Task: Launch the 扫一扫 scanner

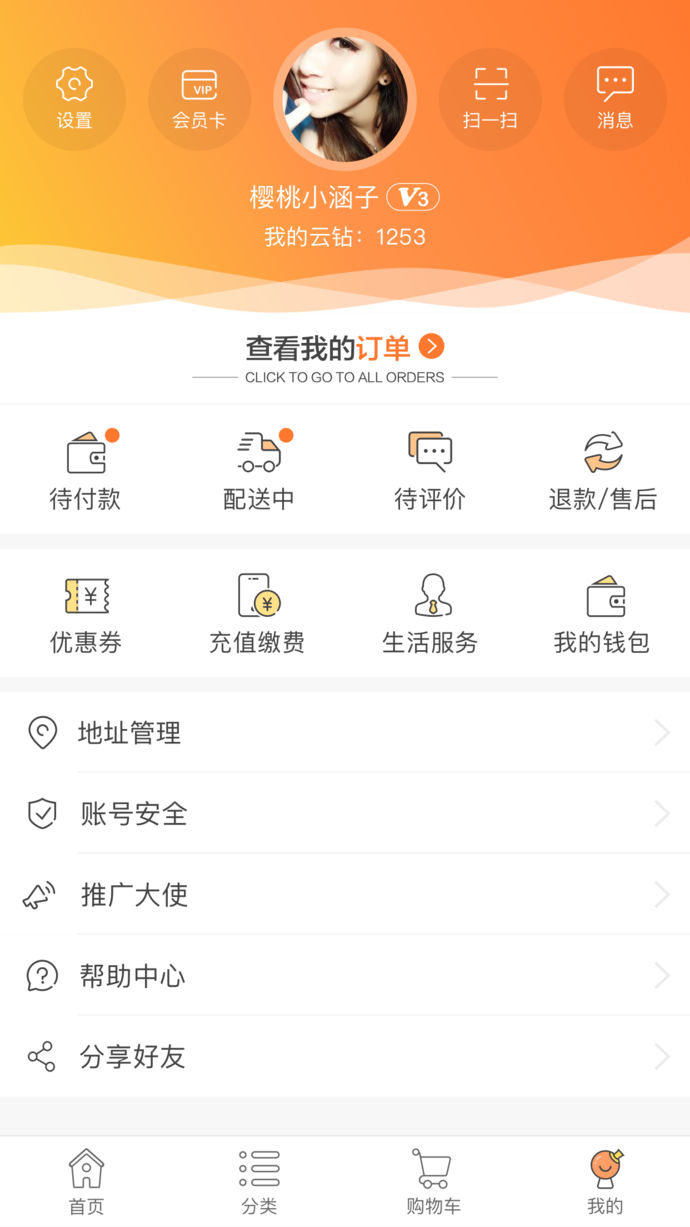Action: [490, 99]
